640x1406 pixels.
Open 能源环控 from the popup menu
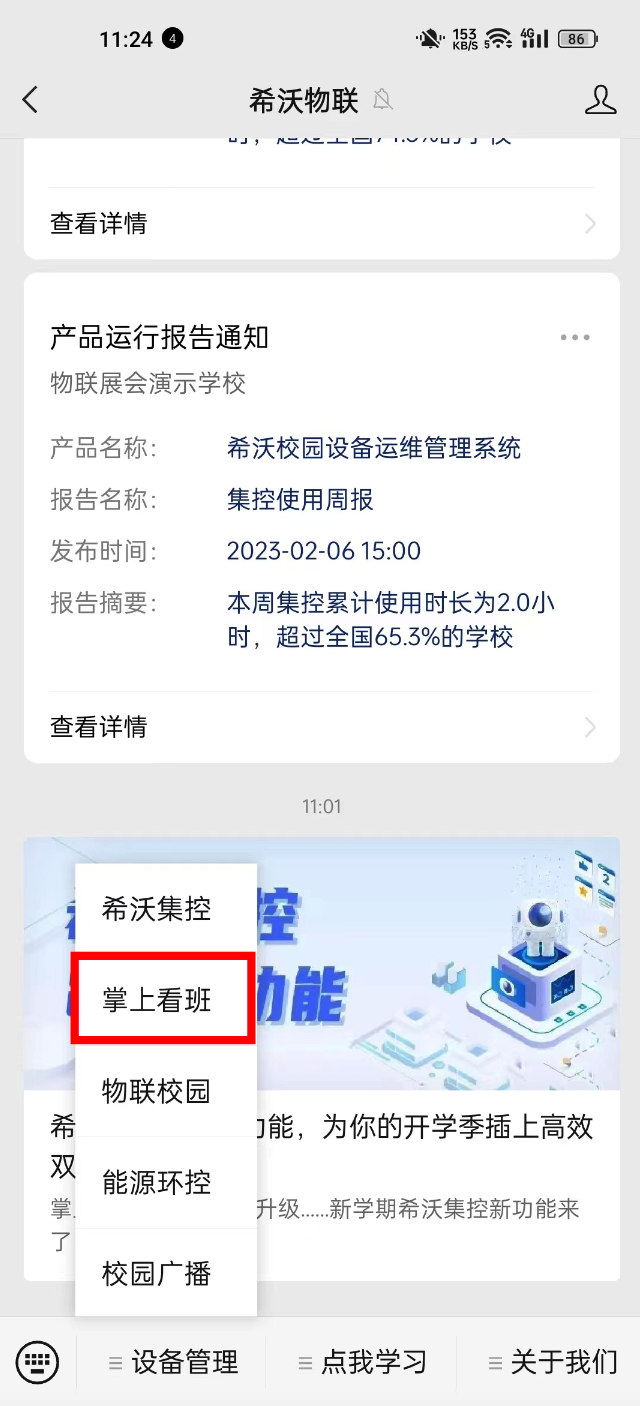pyautogui.click(x=157, y=1182)
